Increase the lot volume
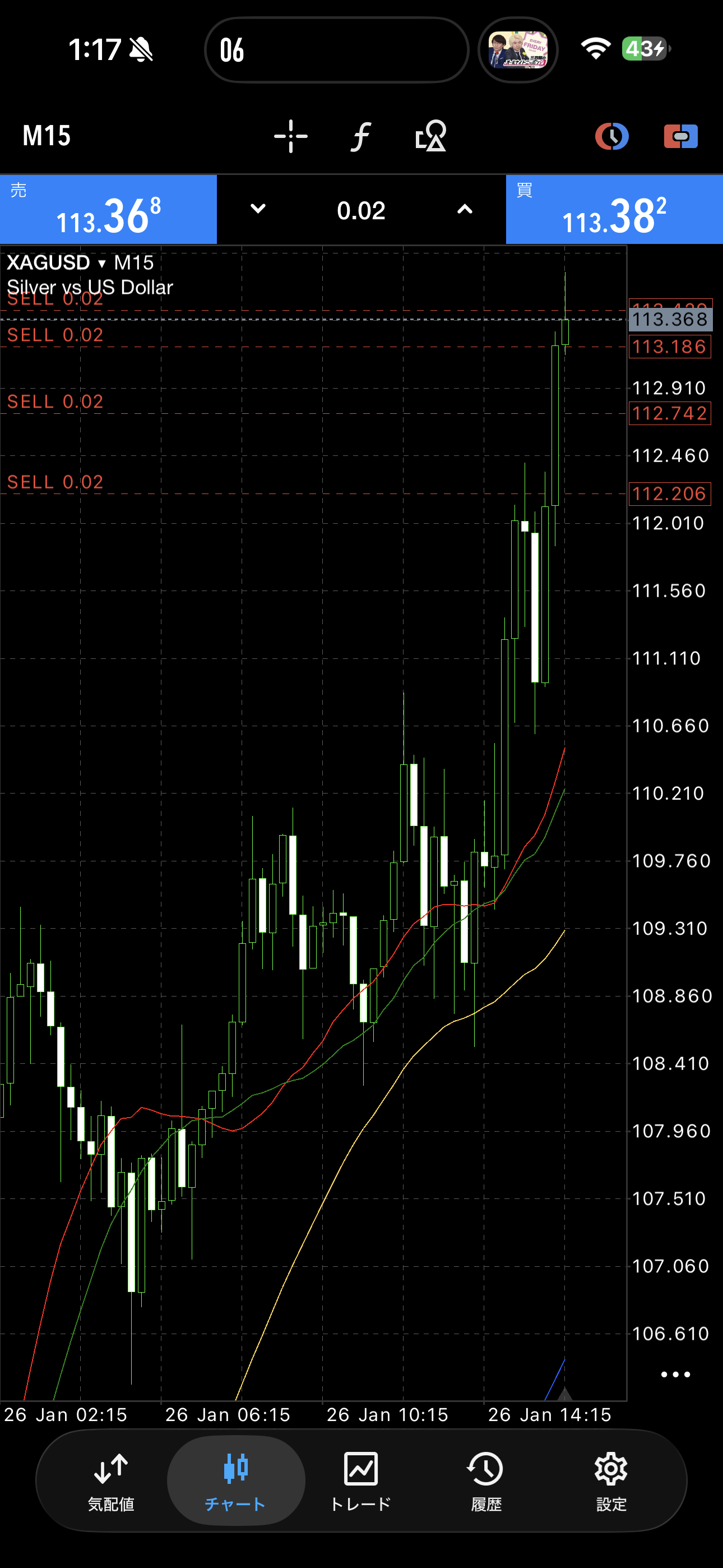The width and height of the screenshot is (723, 1568). [465, 209]
